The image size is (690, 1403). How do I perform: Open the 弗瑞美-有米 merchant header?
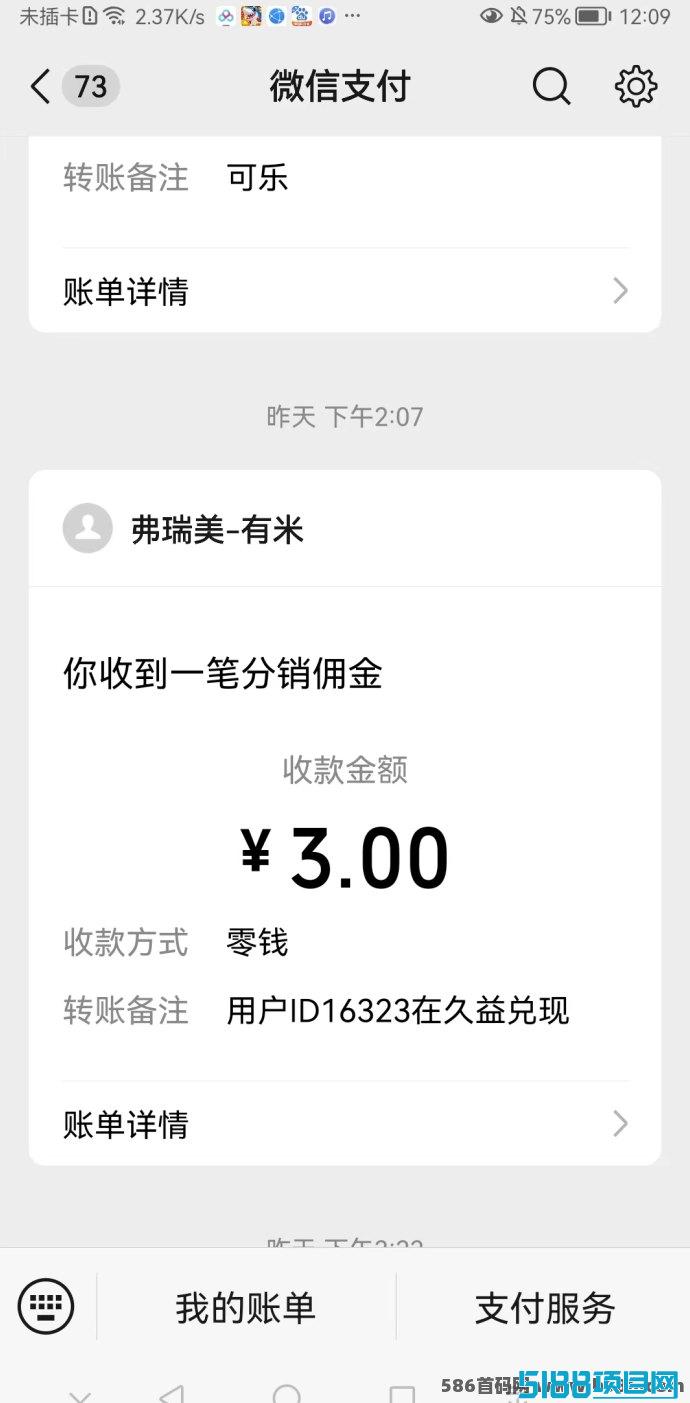pos(345,529)
